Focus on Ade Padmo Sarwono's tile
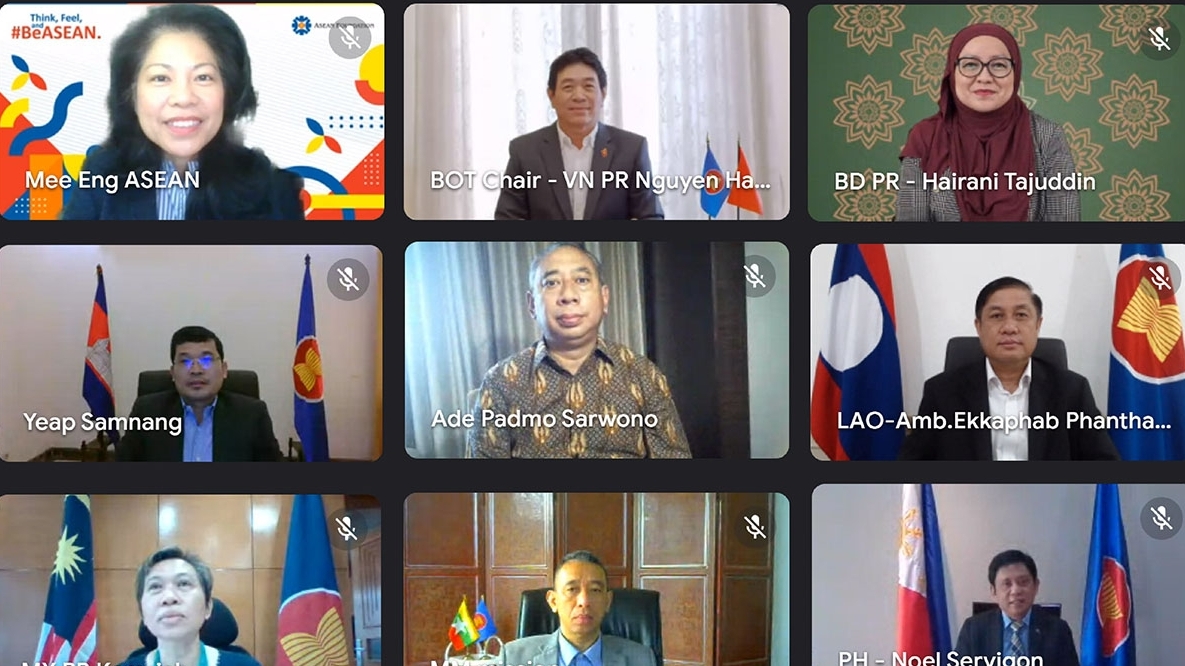The width and height of the screenshot is (1185, 666). [x=596, y=350]
